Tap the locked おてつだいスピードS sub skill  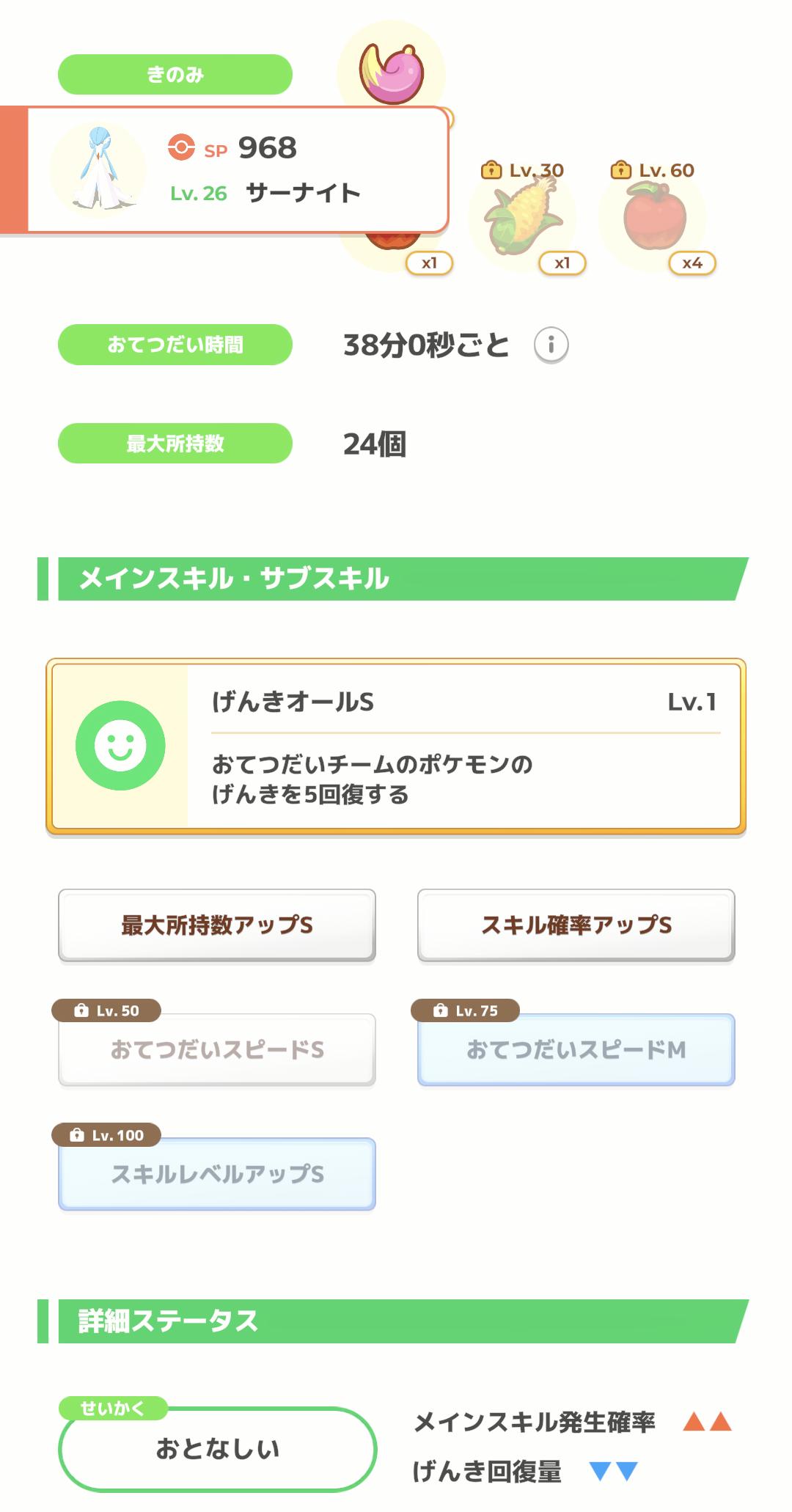coord(217,1050)
